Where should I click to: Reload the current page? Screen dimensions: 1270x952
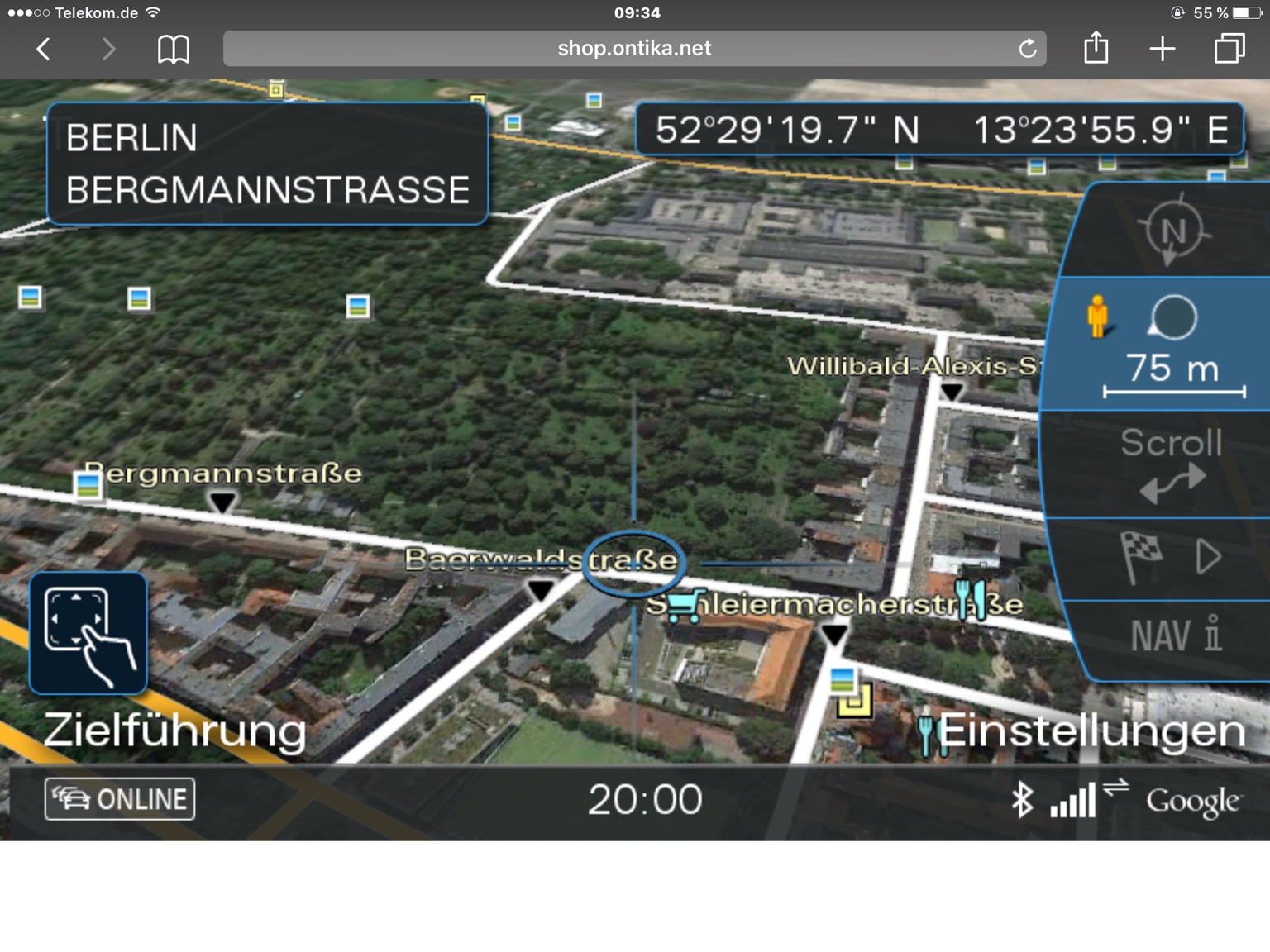[1028, 49]
